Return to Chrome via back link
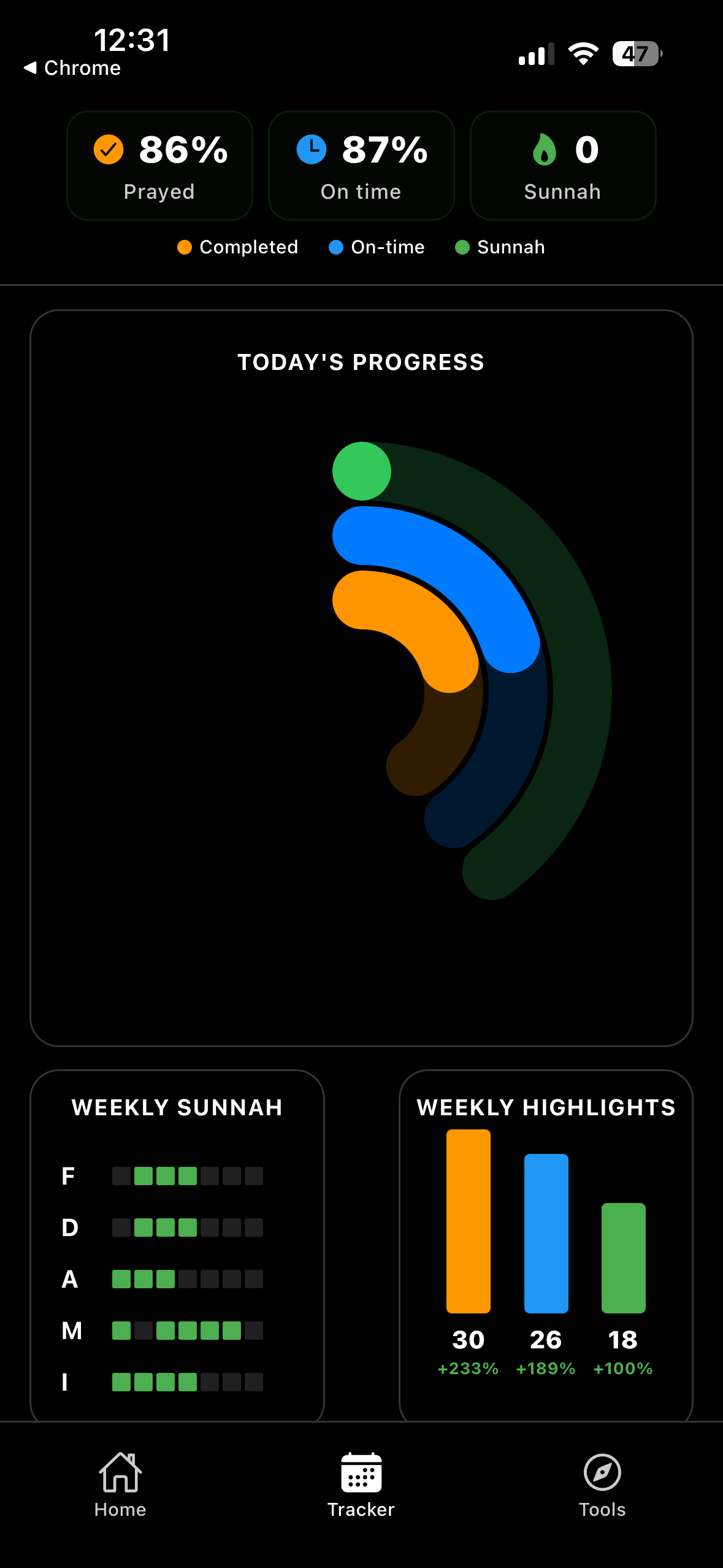The width and height of the screenshot is (723, 1568). [x=72, y=68]
